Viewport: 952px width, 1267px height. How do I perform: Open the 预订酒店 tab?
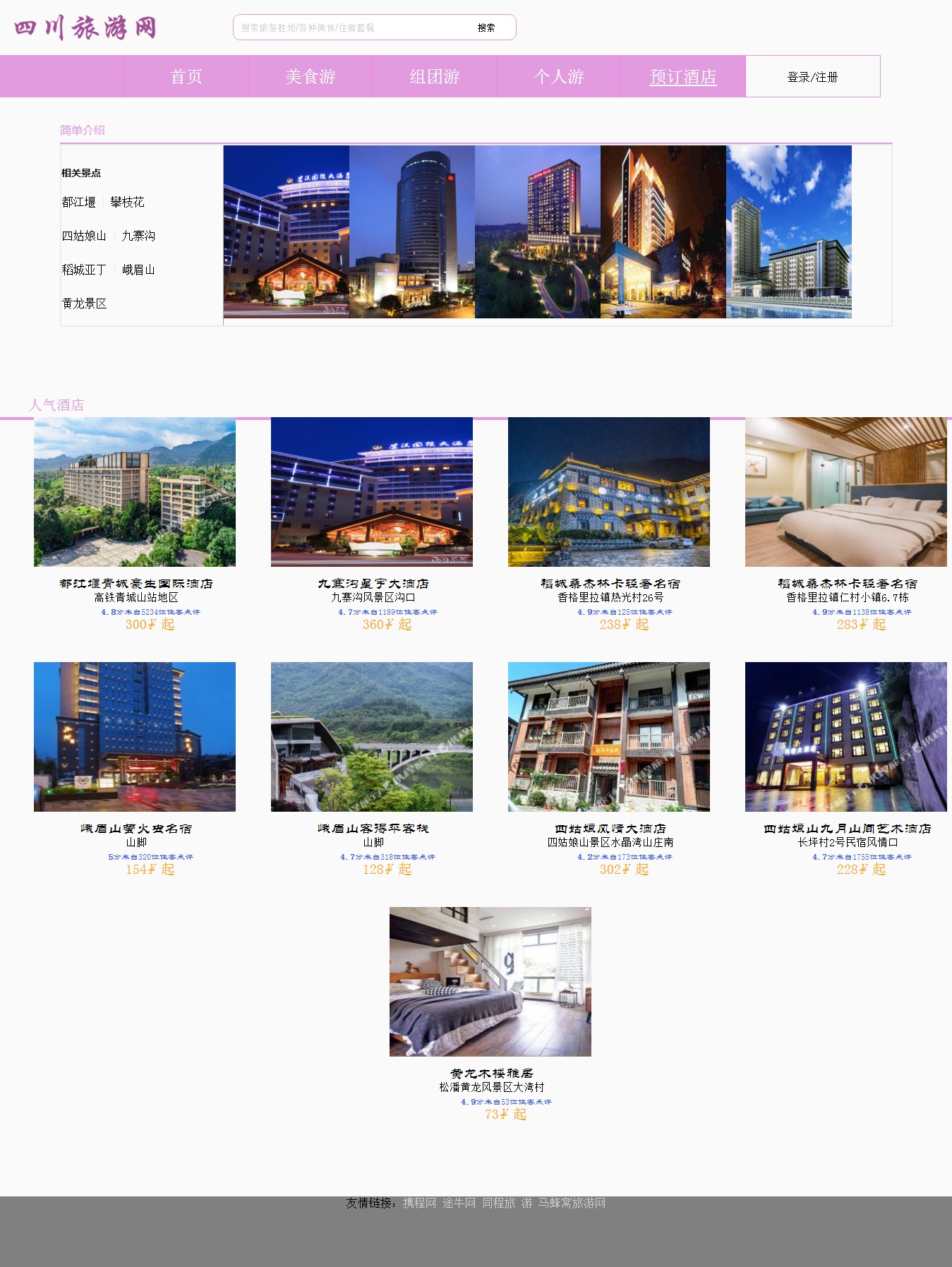click(x=682, y=76)
